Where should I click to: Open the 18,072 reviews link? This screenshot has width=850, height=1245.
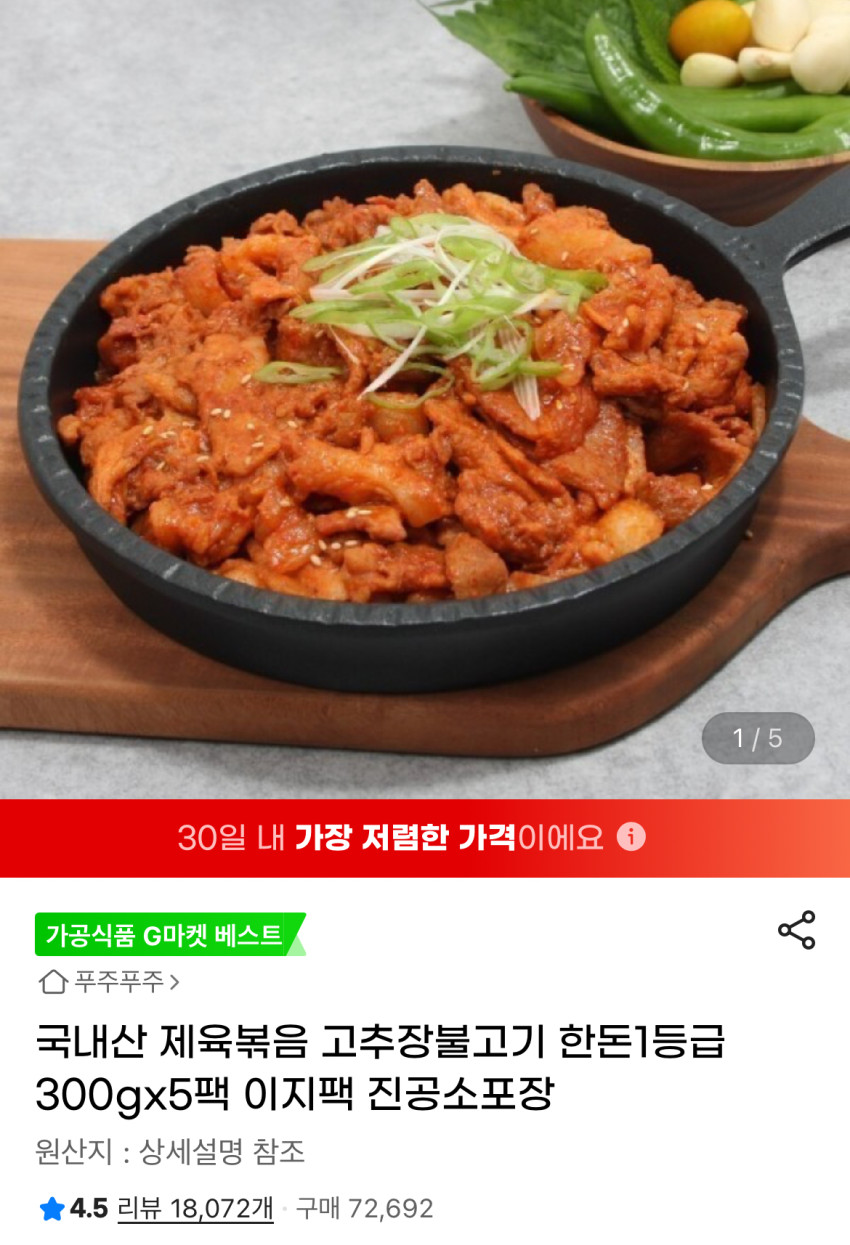coord(195,1209)
